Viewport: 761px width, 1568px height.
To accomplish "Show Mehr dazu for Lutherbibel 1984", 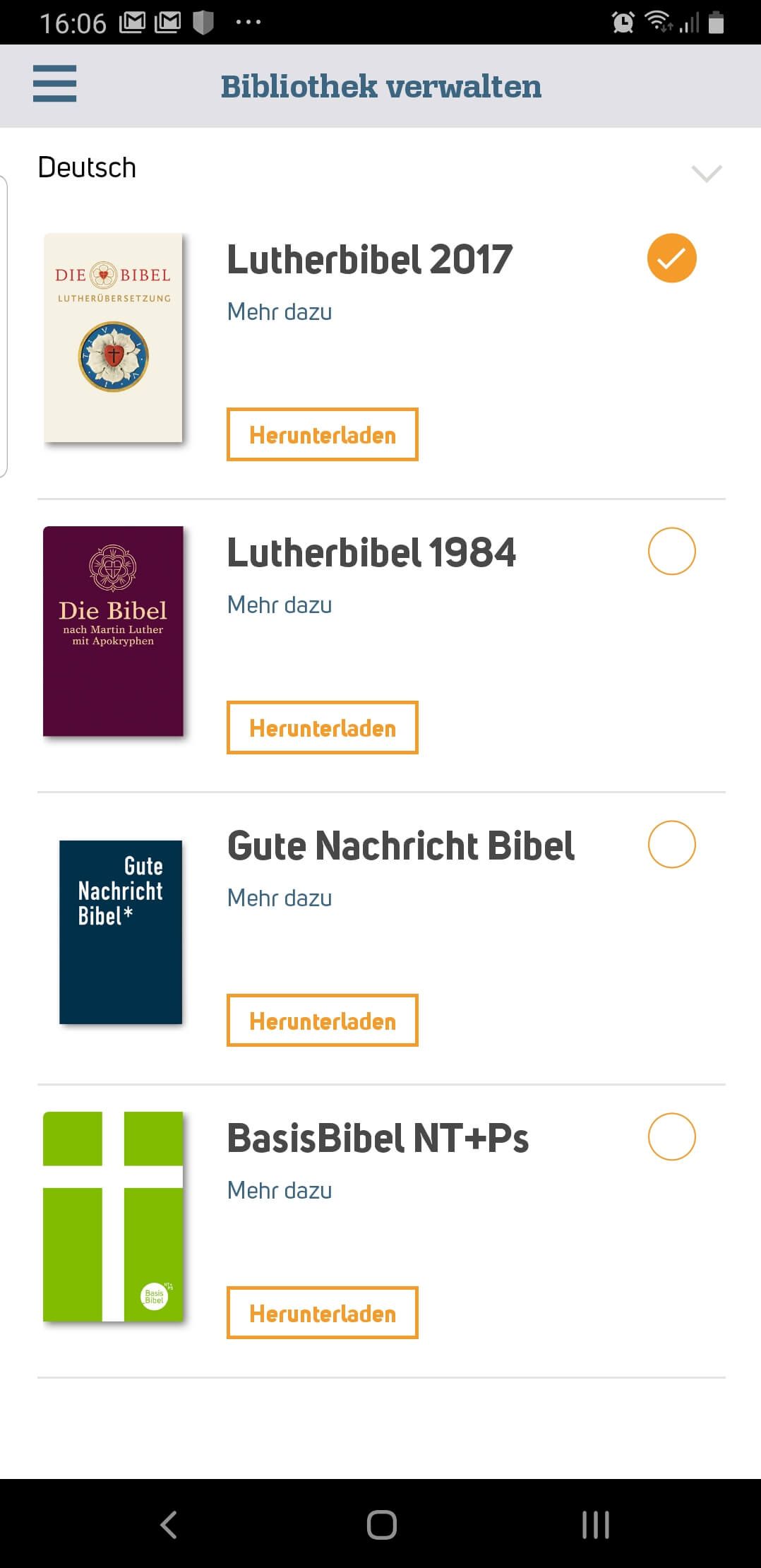I will (x=280, y=605).
